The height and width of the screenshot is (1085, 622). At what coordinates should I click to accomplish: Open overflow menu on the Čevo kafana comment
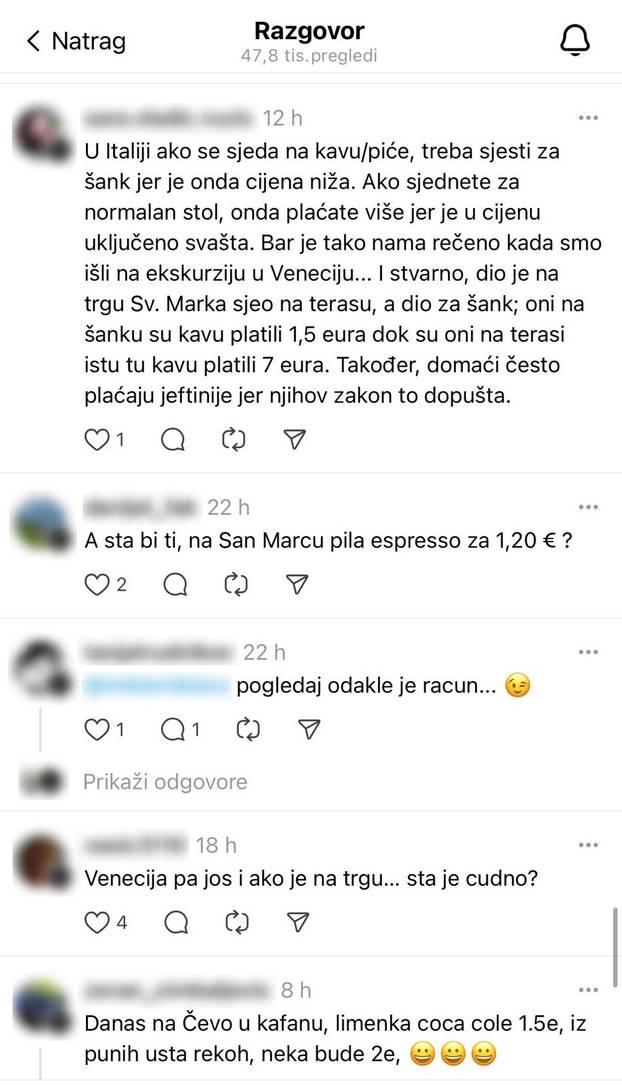click(588, 991)
